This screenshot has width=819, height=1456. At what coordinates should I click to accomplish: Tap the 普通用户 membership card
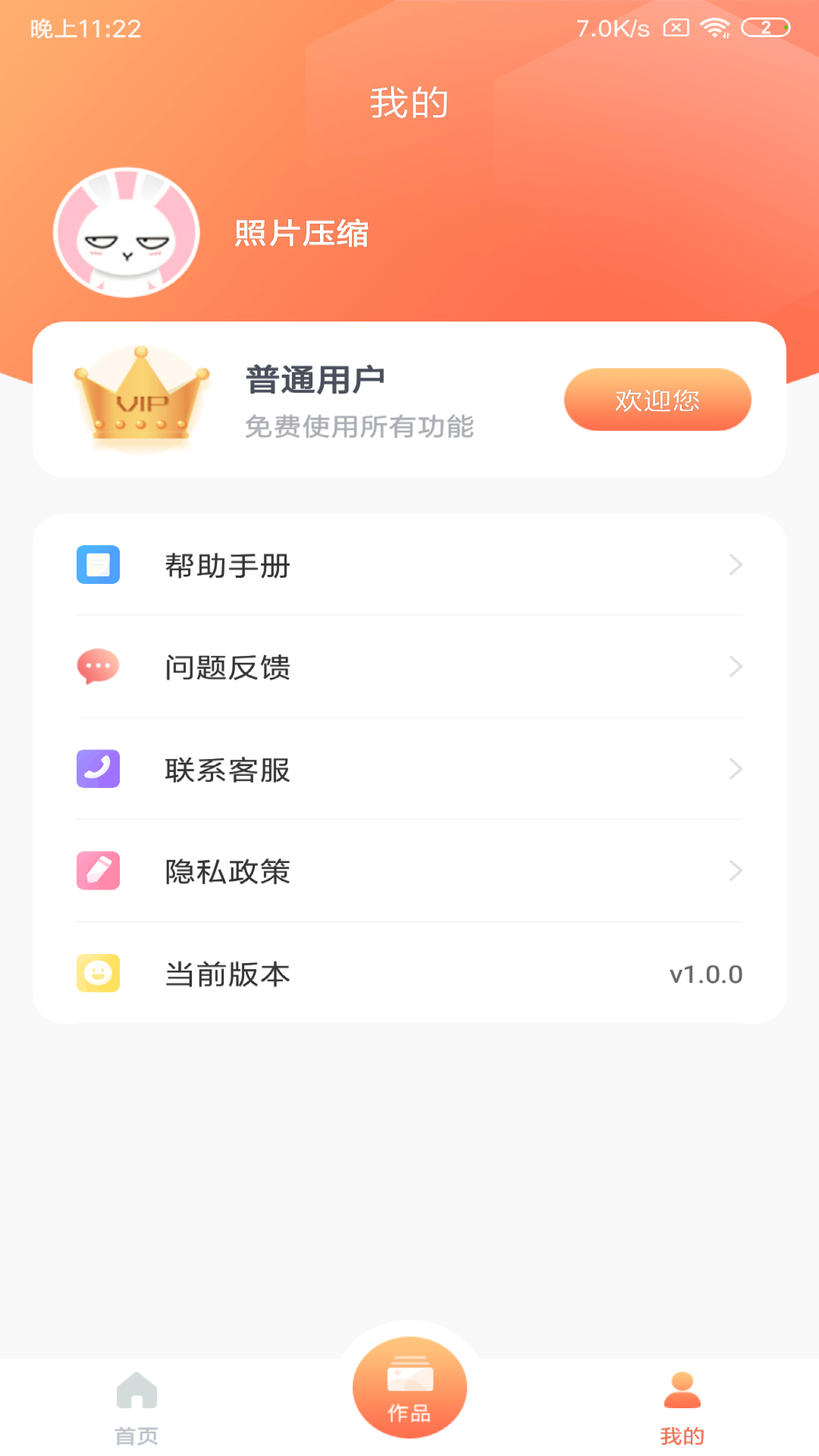click(x=409, y=400)
